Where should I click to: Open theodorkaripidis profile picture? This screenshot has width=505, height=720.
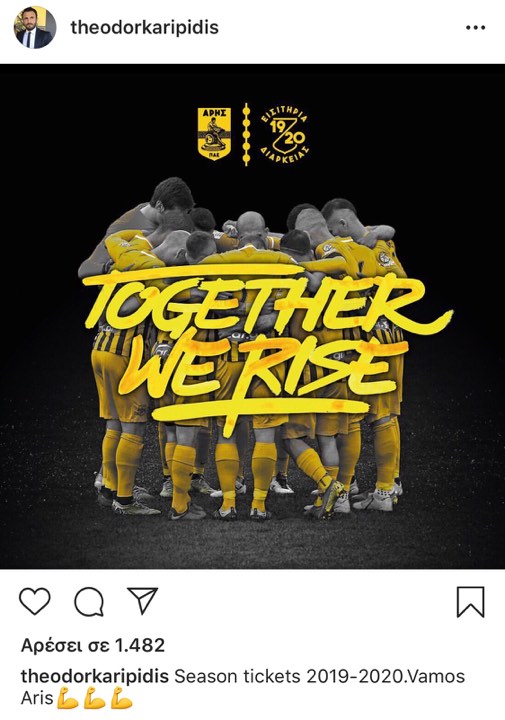pyautogui.click(x=35, y=28)
